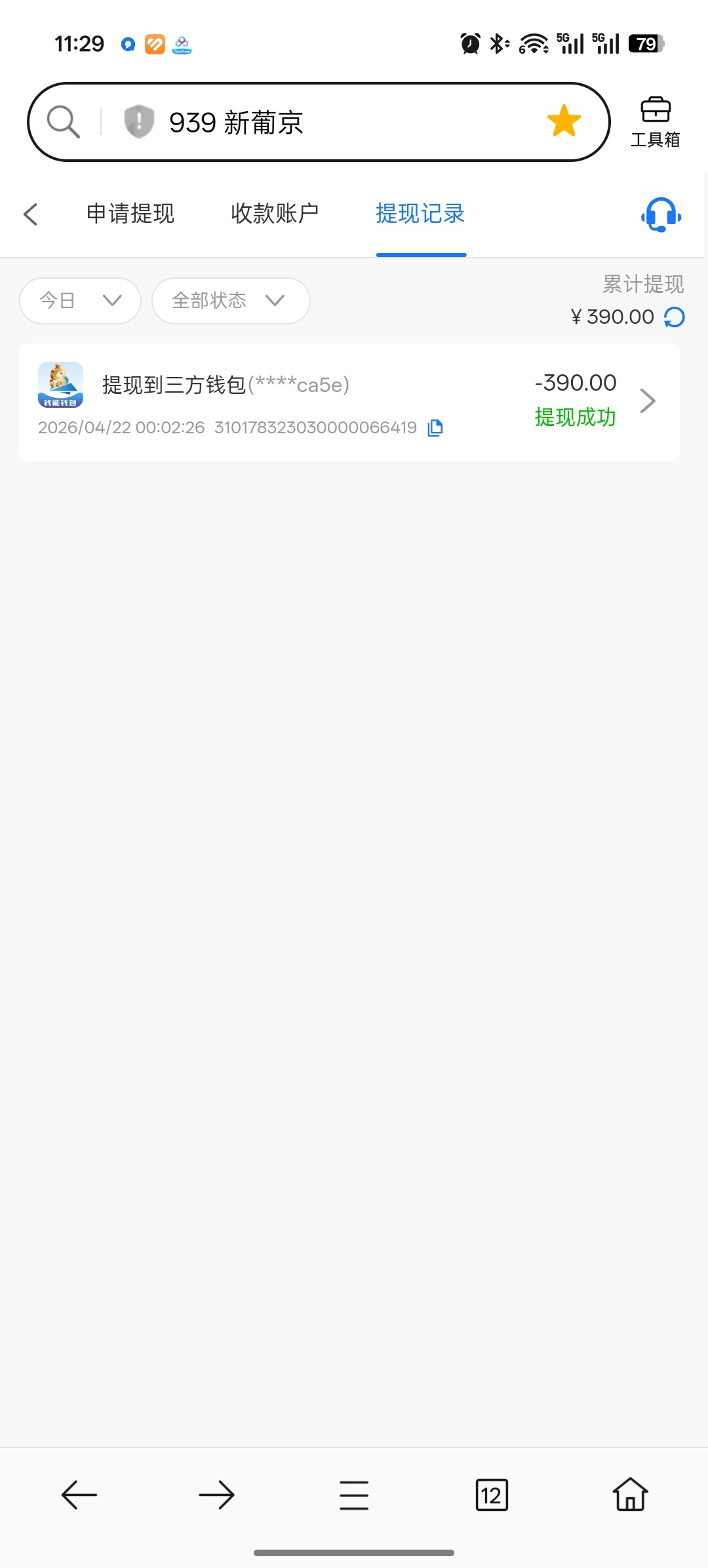This screenshot has height=1568, width=708.
Task: Go back using the page's left chevron
Action: [31, 214]
